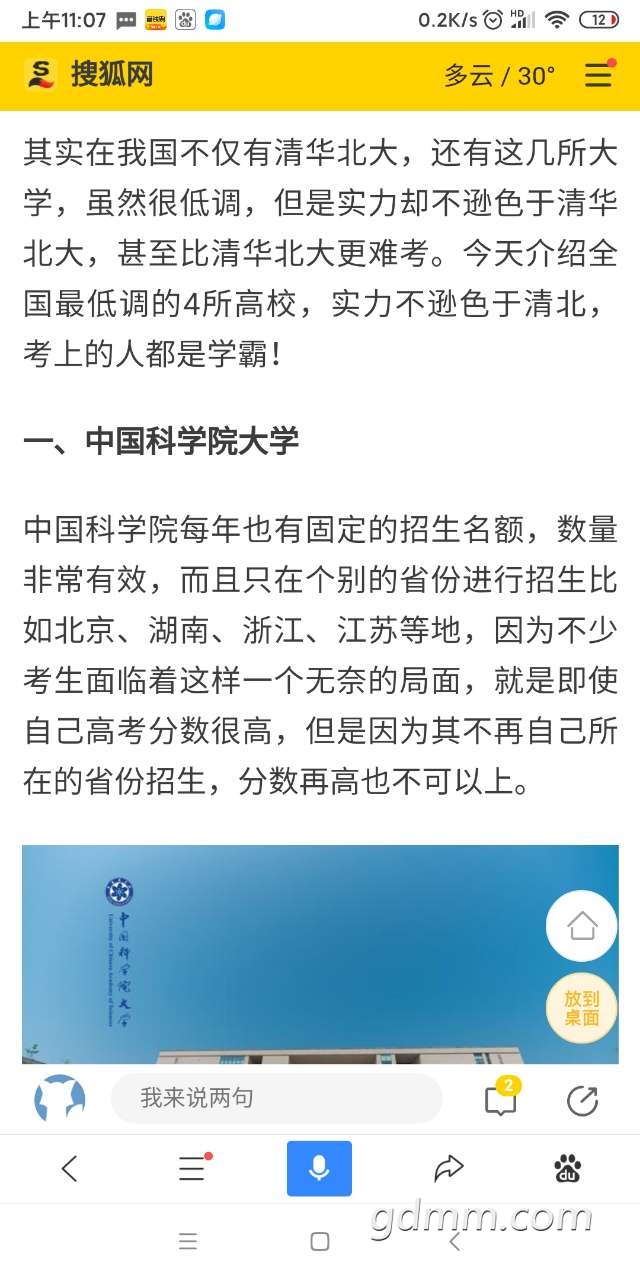Open the Sohu hamburger menu
Viewport: 640px width, 1280px height.
click(x=598, y=75)
